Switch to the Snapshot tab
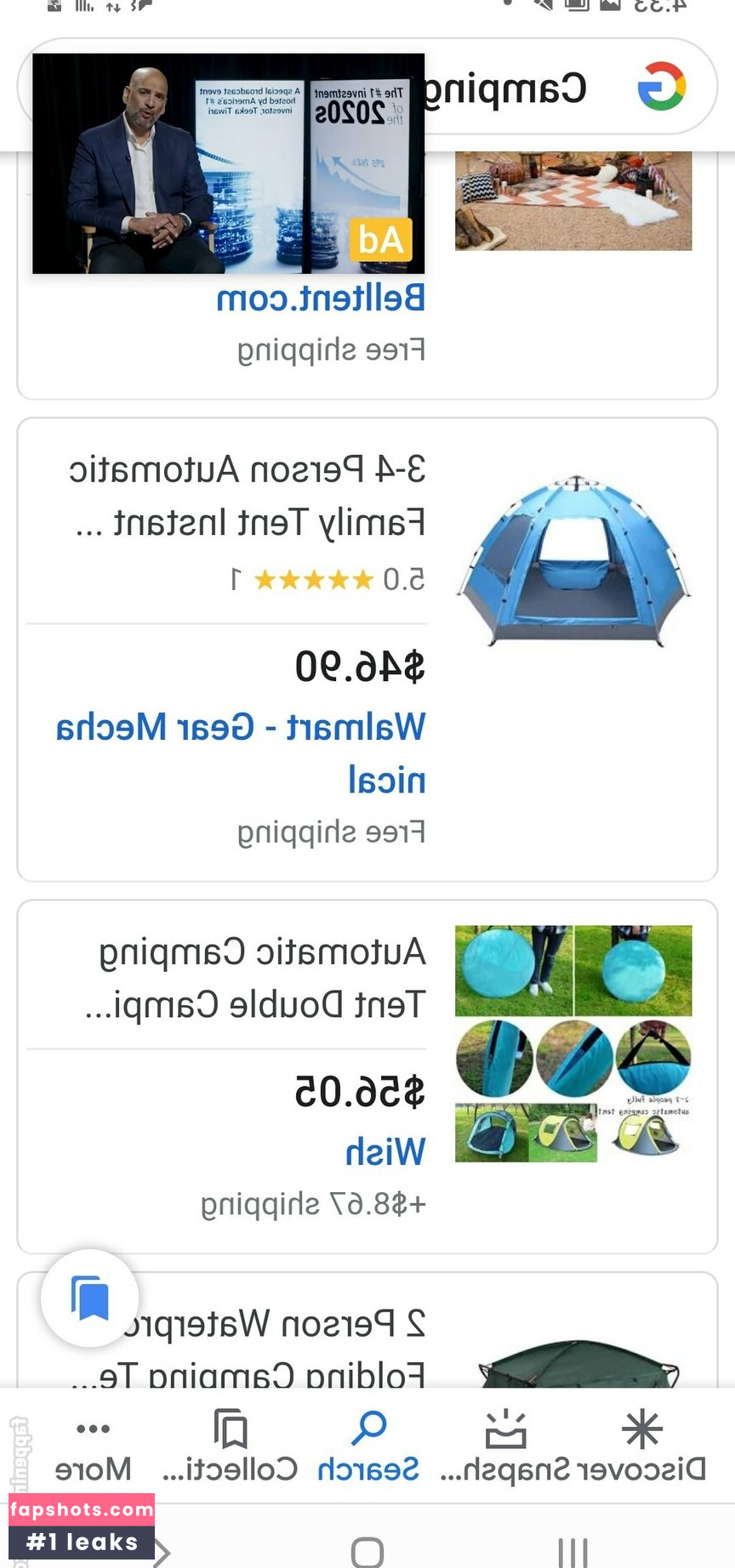Screen dimensions: 735x1568 pos(505,1446)
